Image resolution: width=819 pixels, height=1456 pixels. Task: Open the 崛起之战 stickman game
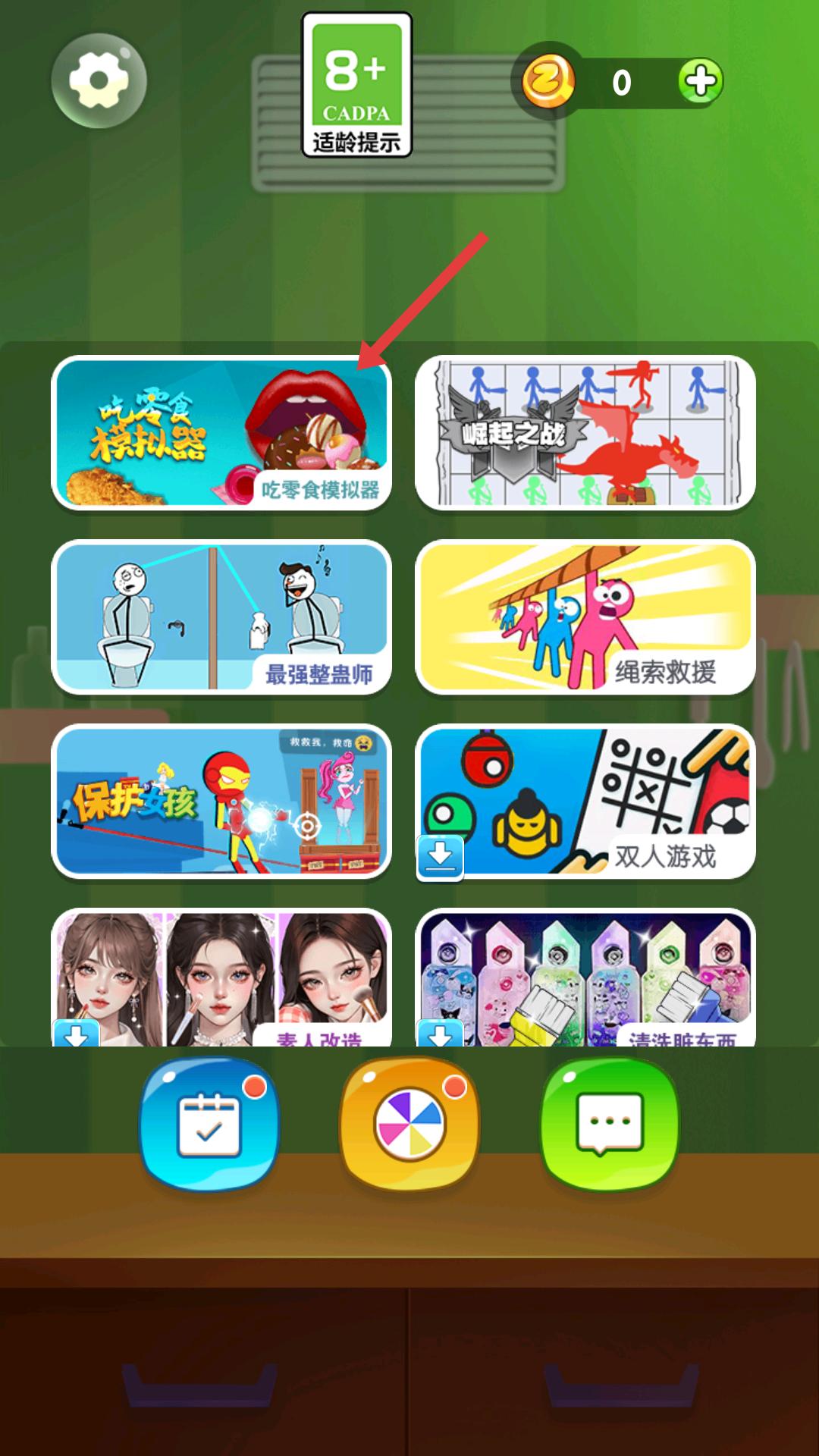tap(585, 432)
